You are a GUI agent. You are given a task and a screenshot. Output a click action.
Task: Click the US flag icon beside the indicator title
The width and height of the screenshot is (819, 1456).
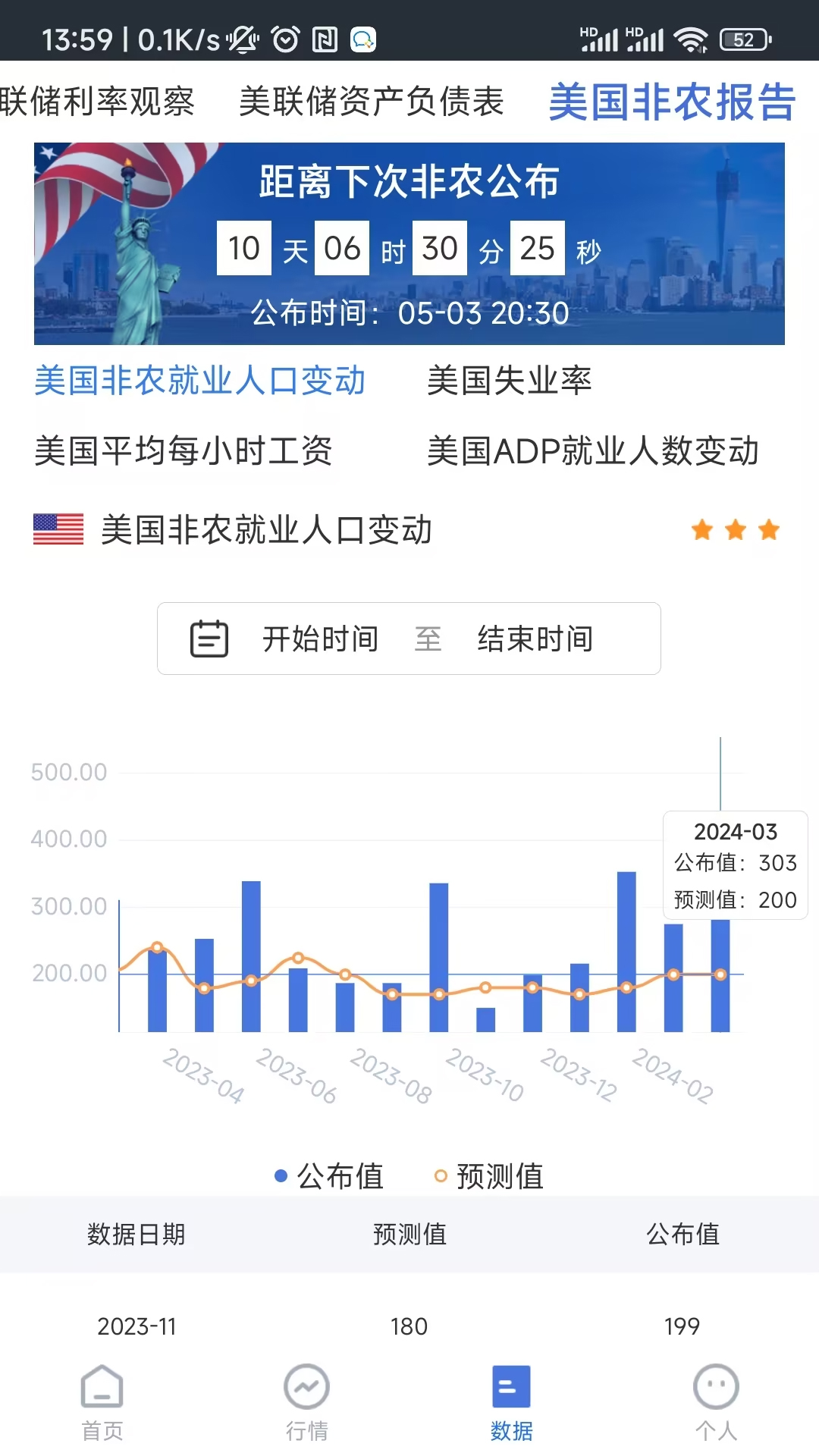[x=59, y=530]
